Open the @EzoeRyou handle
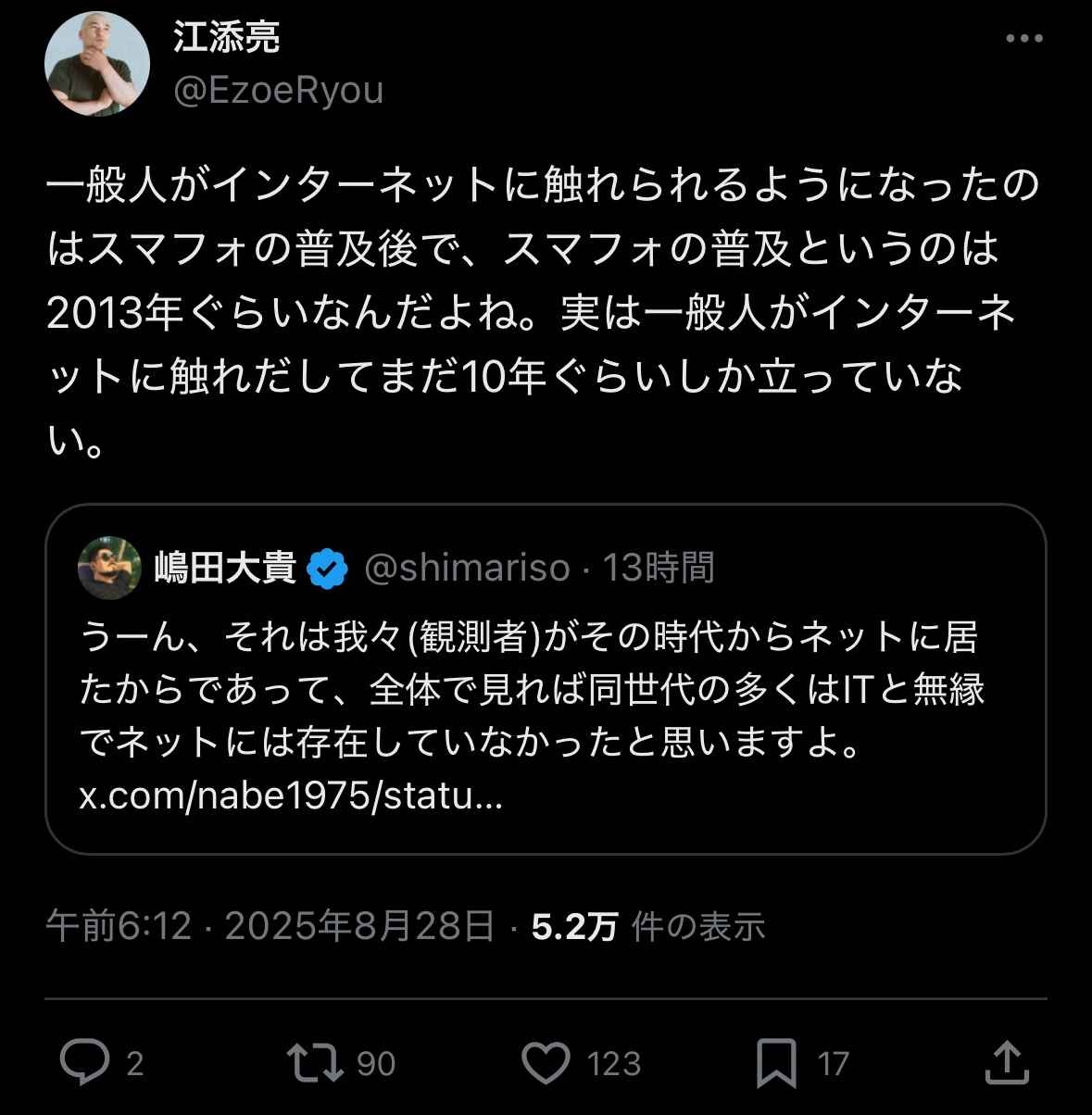 pyautogui.click(x=278, y=91)
